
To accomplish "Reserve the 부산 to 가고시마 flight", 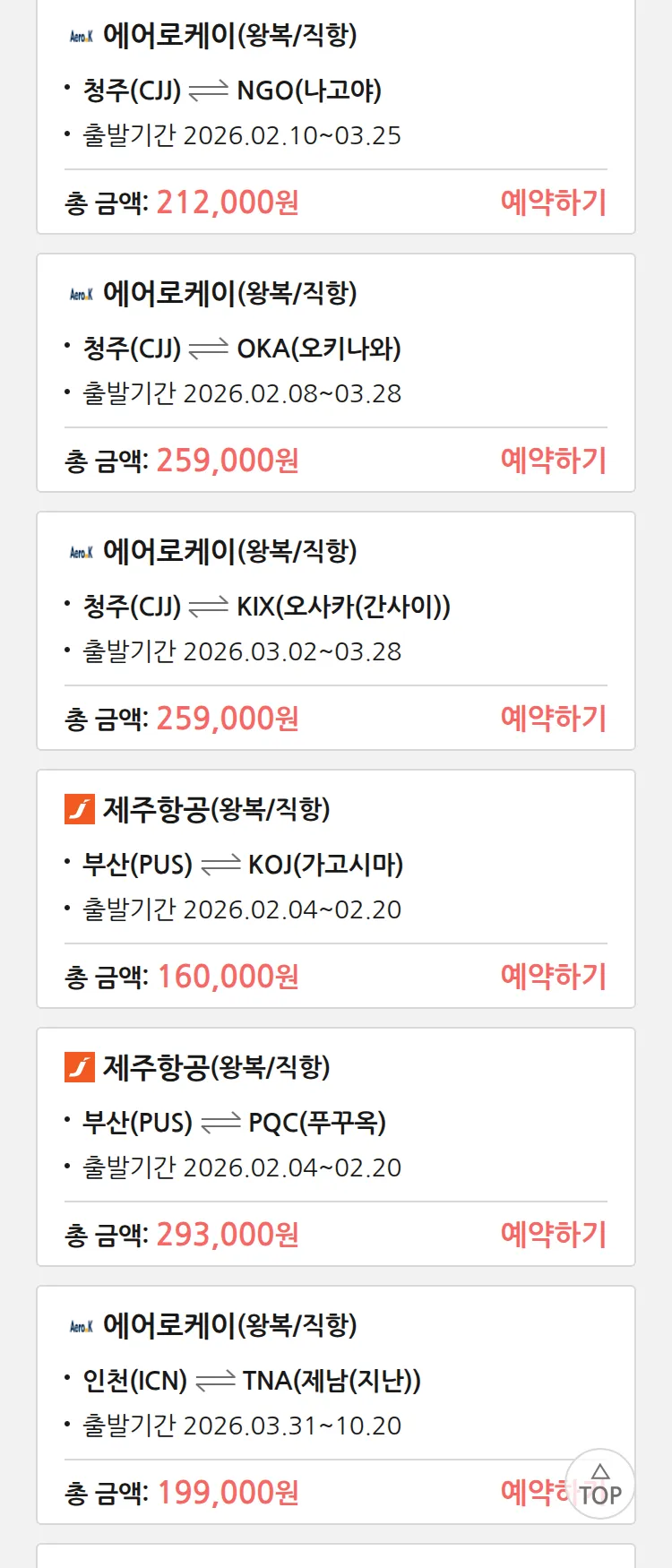I will (553, 977).
